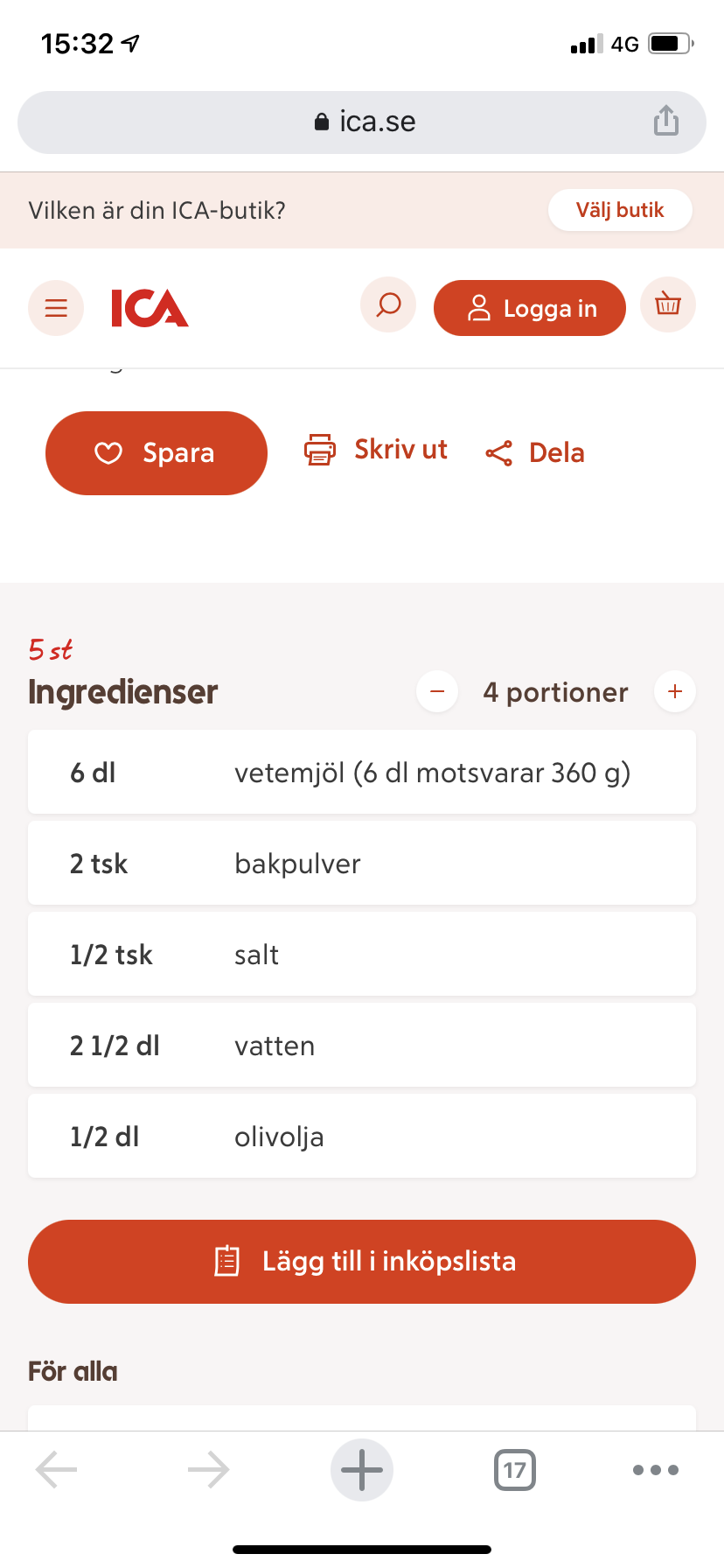
Task: Open the hamburger menu
Action: (x=56, y=308)
